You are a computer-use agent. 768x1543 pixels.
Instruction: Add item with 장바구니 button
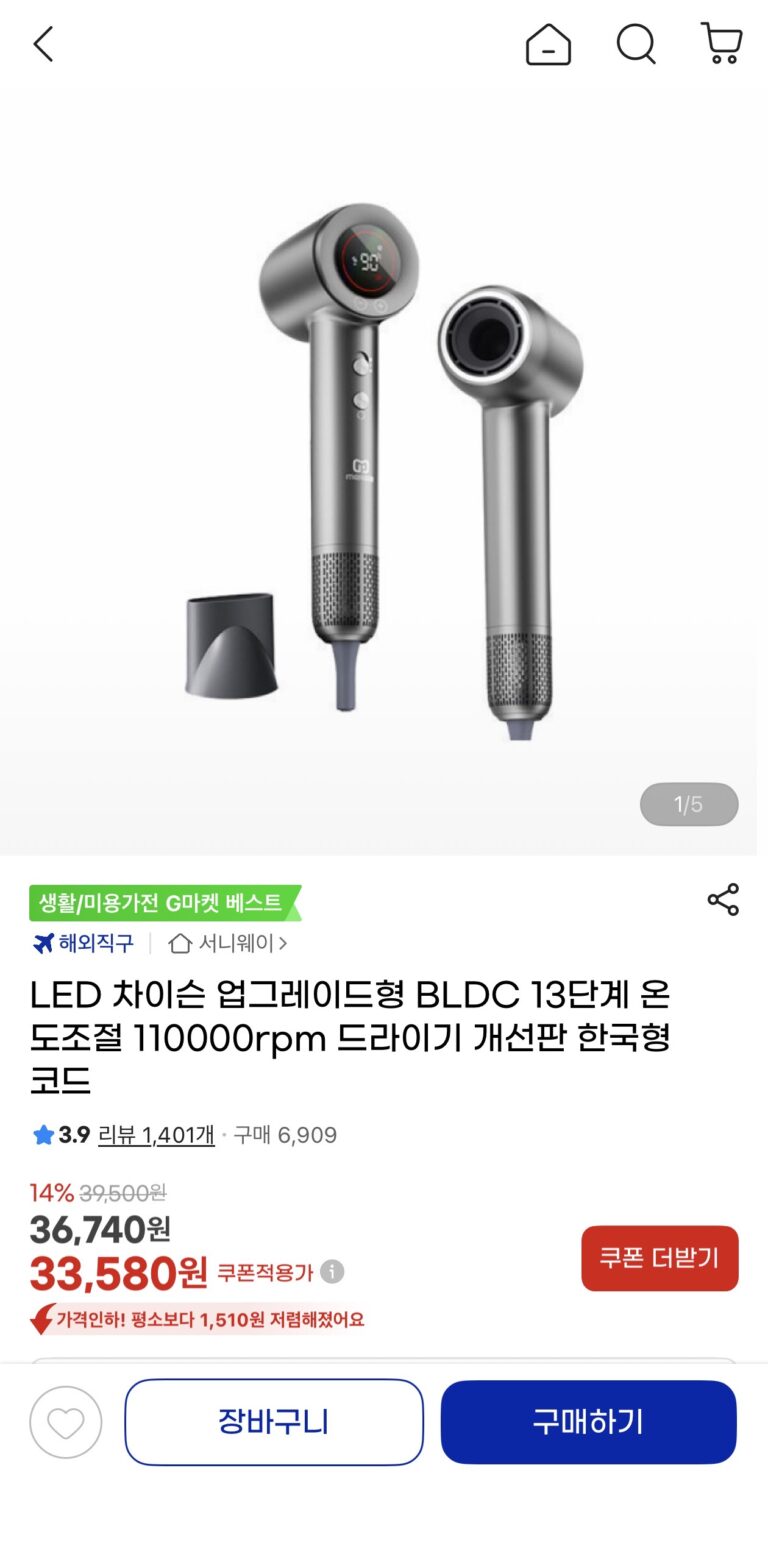pos(274,1422)
